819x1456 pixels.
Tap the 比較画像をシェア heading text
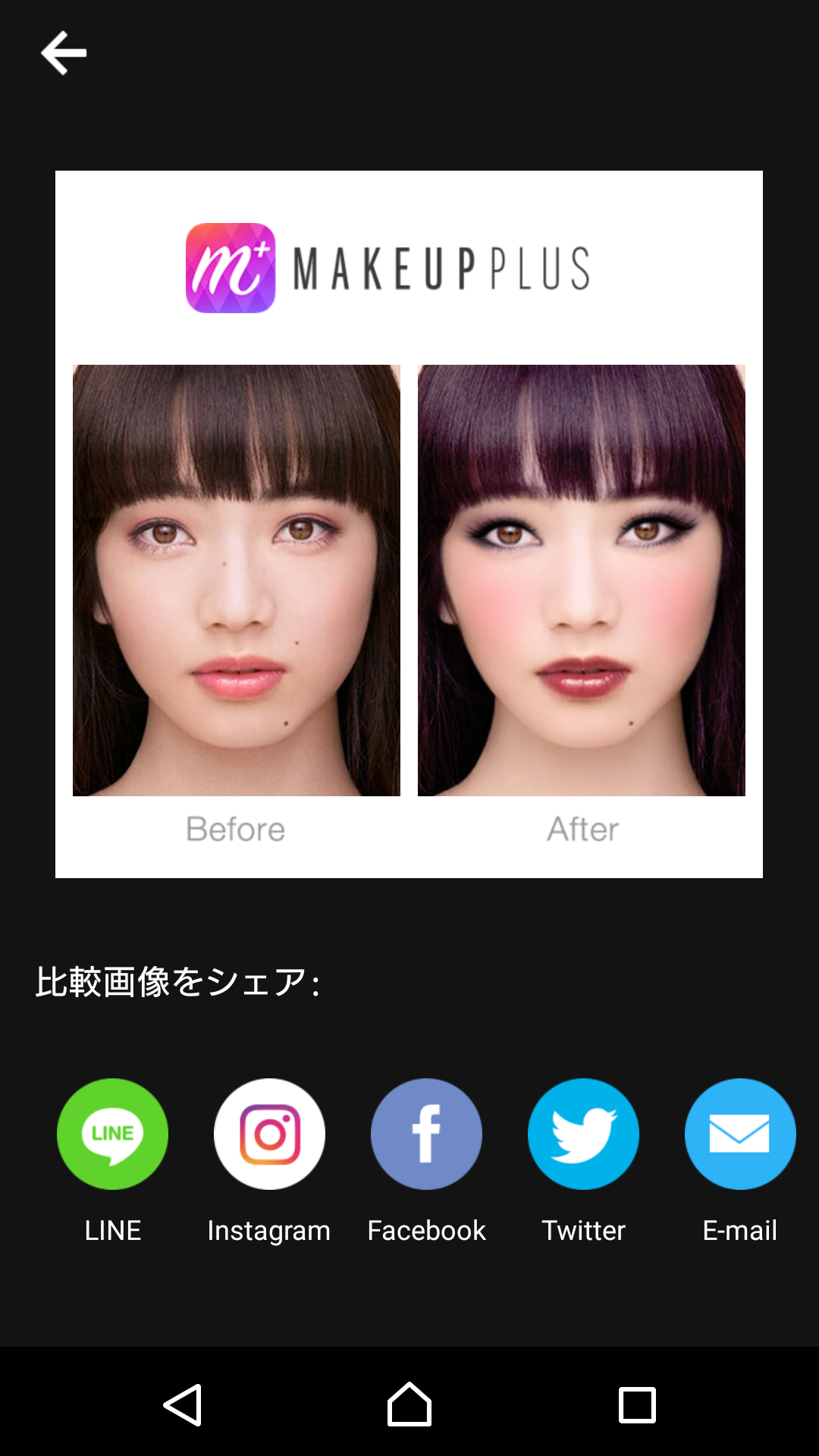point(176,981)
